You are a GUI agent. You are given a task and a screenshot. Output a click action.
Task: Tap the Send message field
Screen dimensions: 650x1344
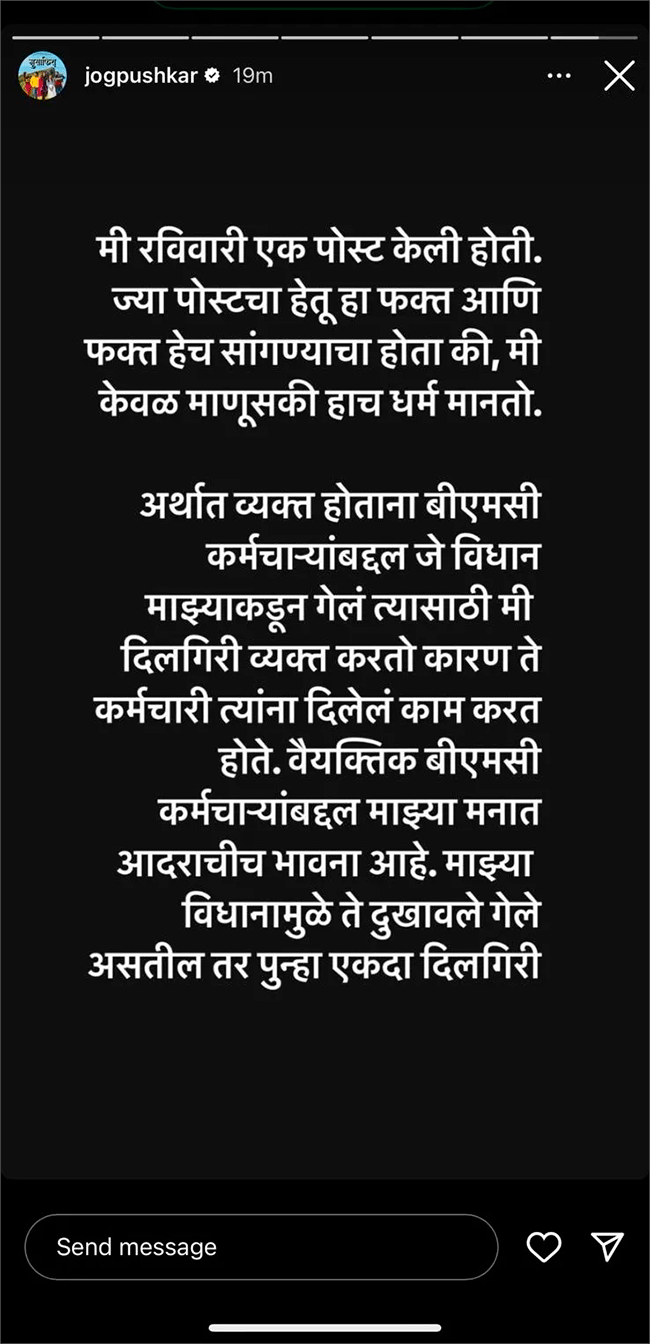pos(260,1247)
